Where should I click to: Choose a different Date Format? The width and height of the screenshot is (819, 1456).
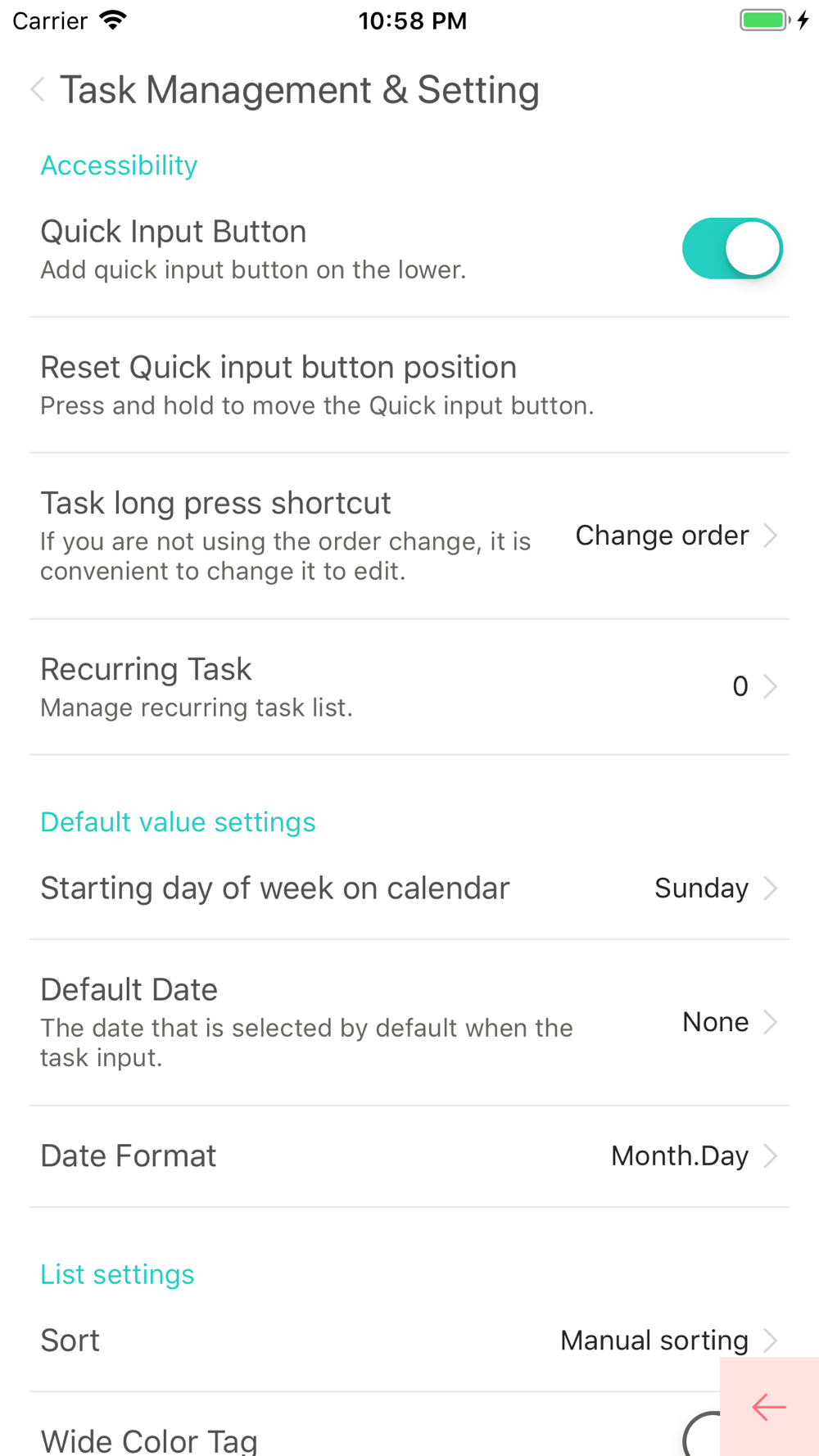[x=409, y=1155]
